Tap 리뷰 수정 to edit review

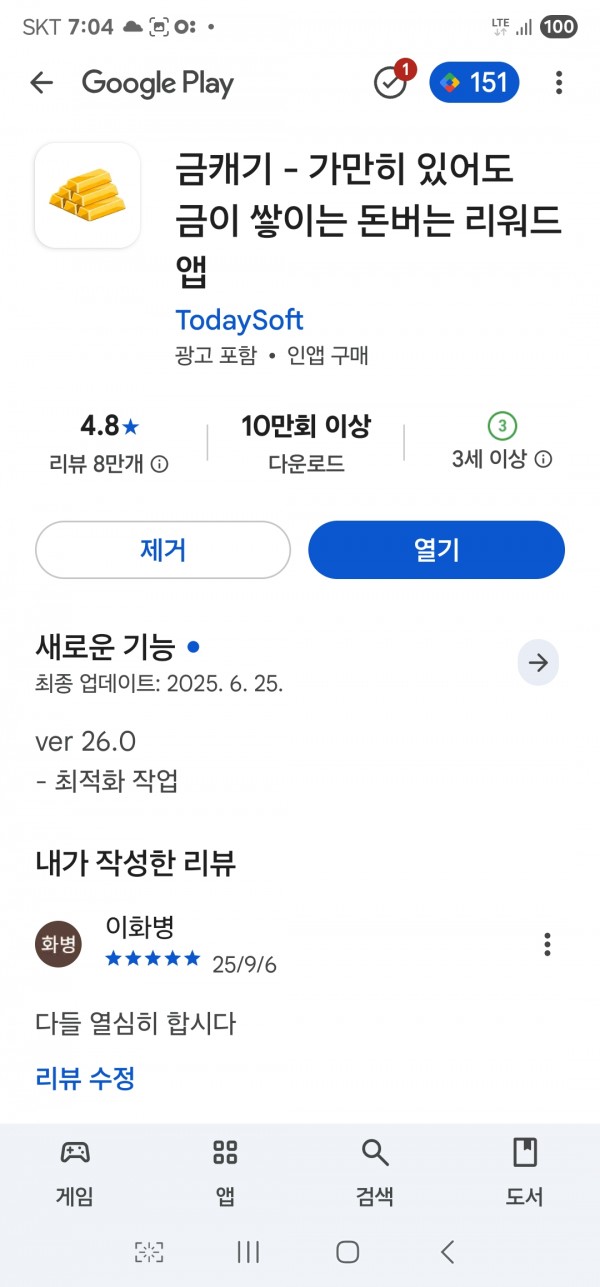pos(85,1078)
